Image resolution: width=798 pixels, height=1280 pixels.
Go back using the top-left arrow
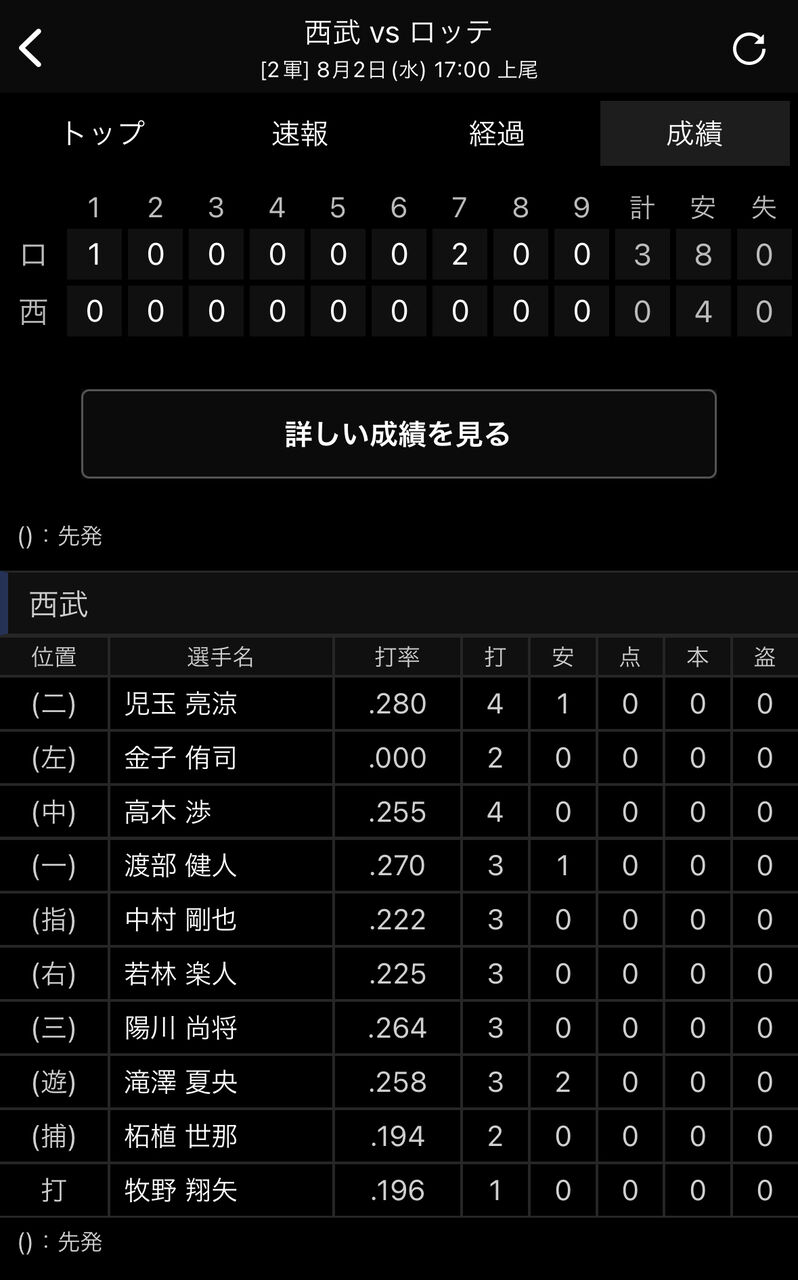(32, 47)
